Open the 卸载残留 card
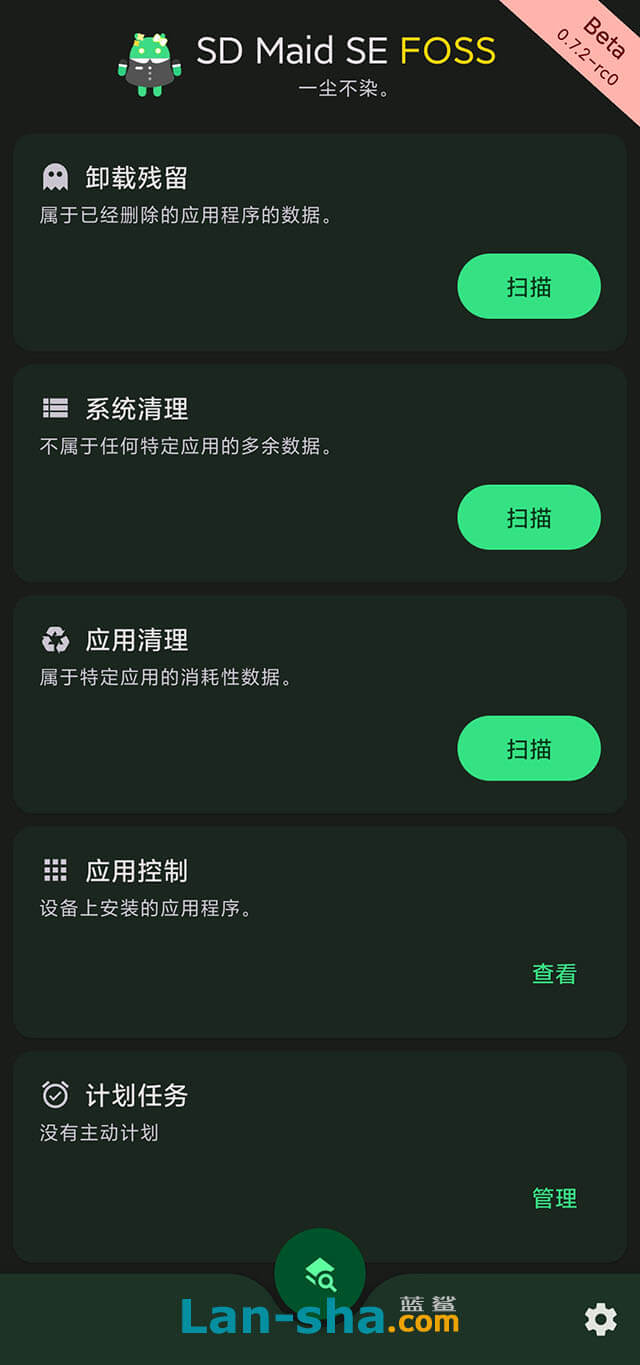This screenshot has width=640, height=1365. pyautogui.click(x=320, y=242)
